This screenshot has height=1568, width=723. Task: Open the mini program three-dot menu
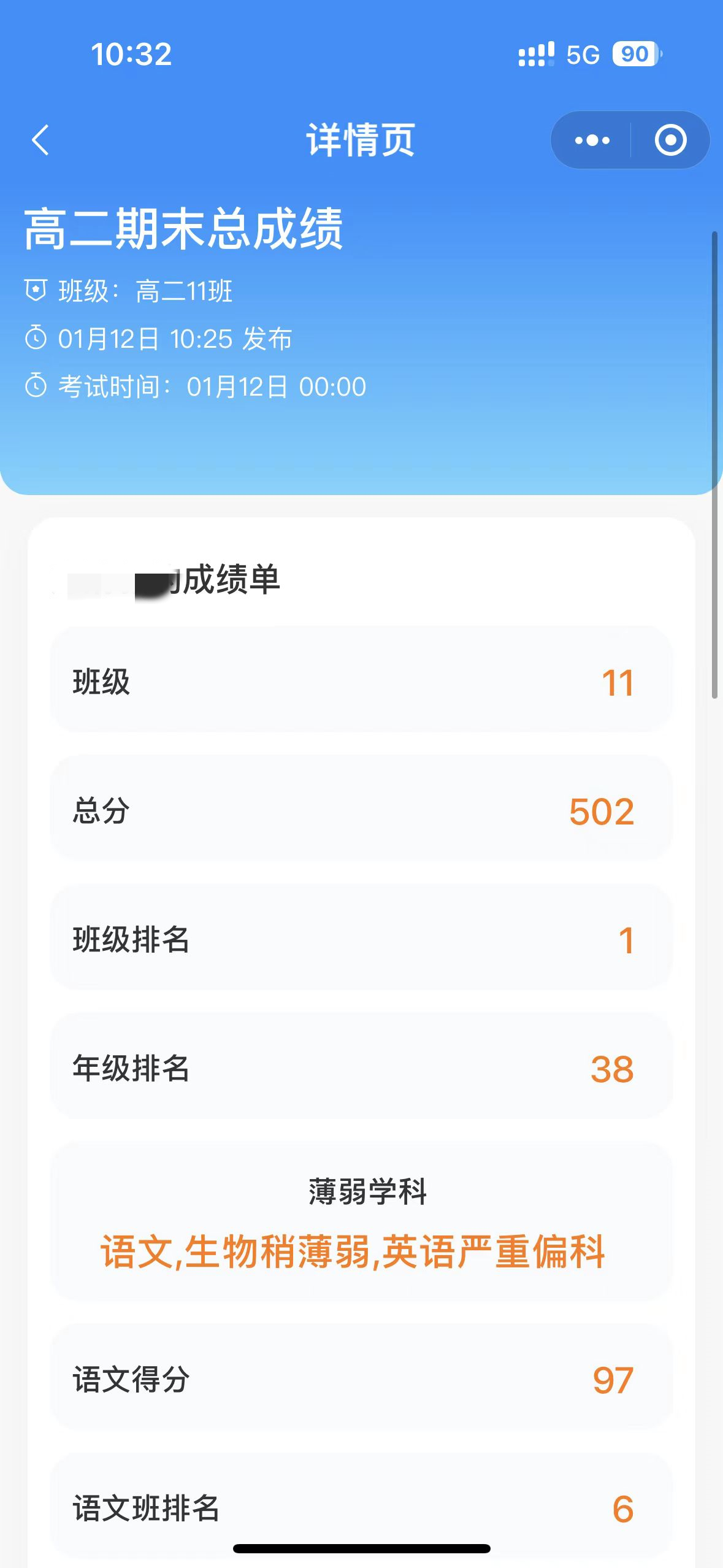point(592,140)
